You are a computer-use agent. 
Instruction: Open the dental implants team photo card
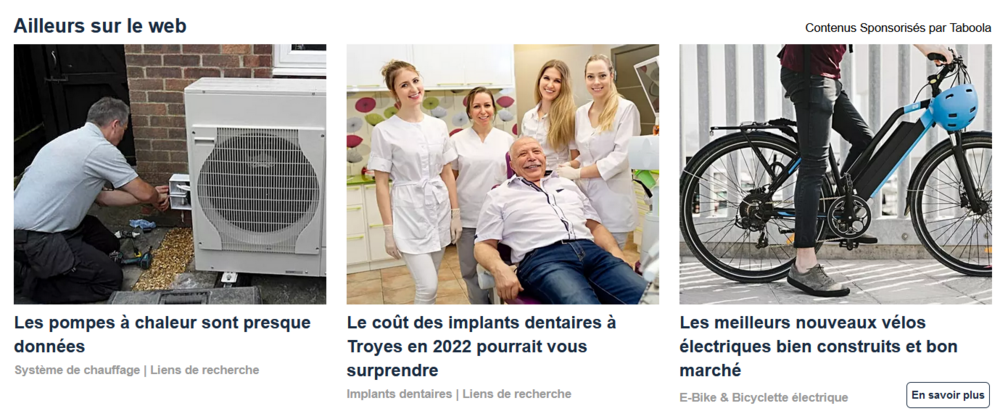click(x=502, y=174)
